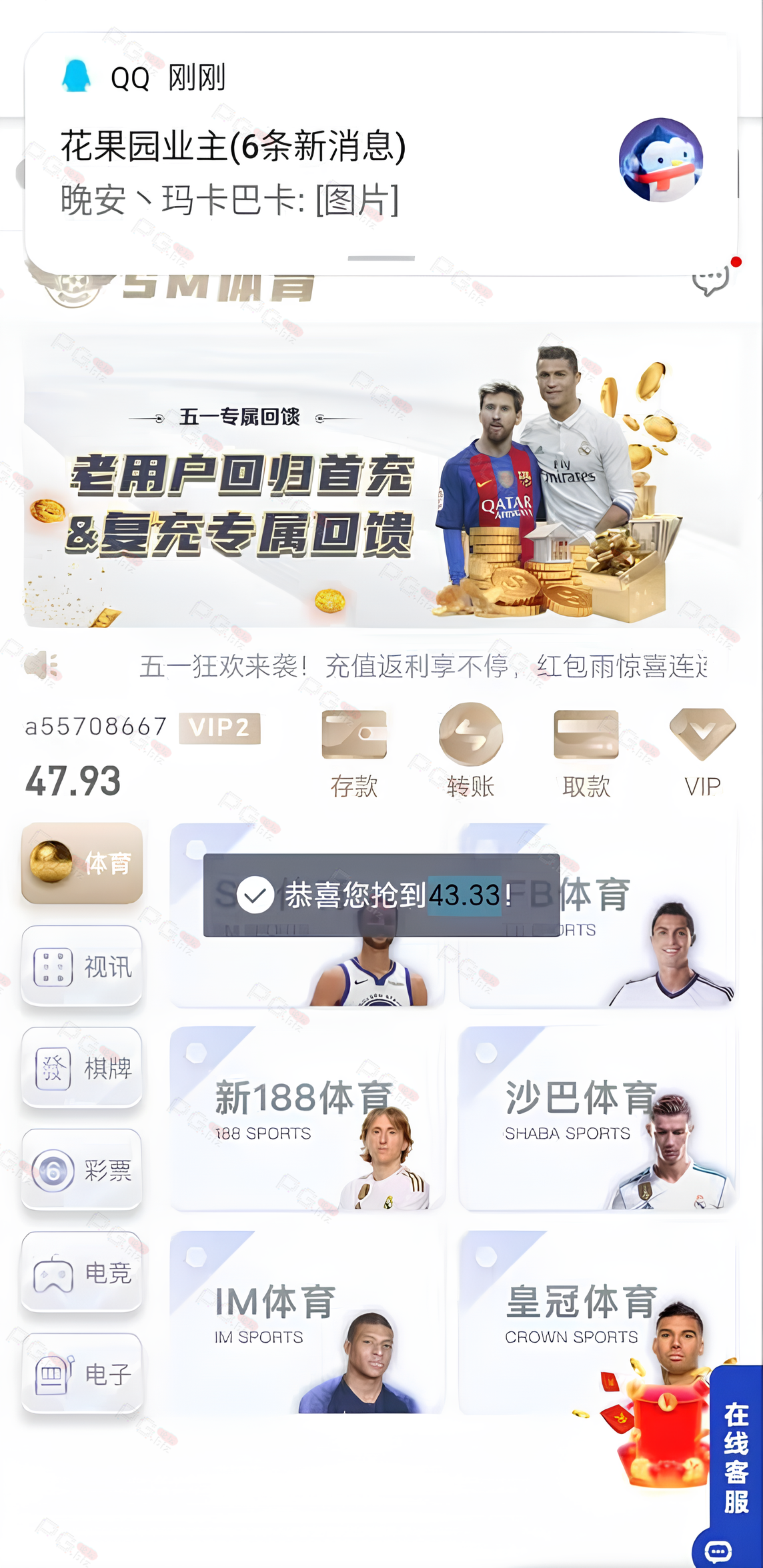Open the VIP page
The image size is (763, 1568).
[x=702, y=753]
